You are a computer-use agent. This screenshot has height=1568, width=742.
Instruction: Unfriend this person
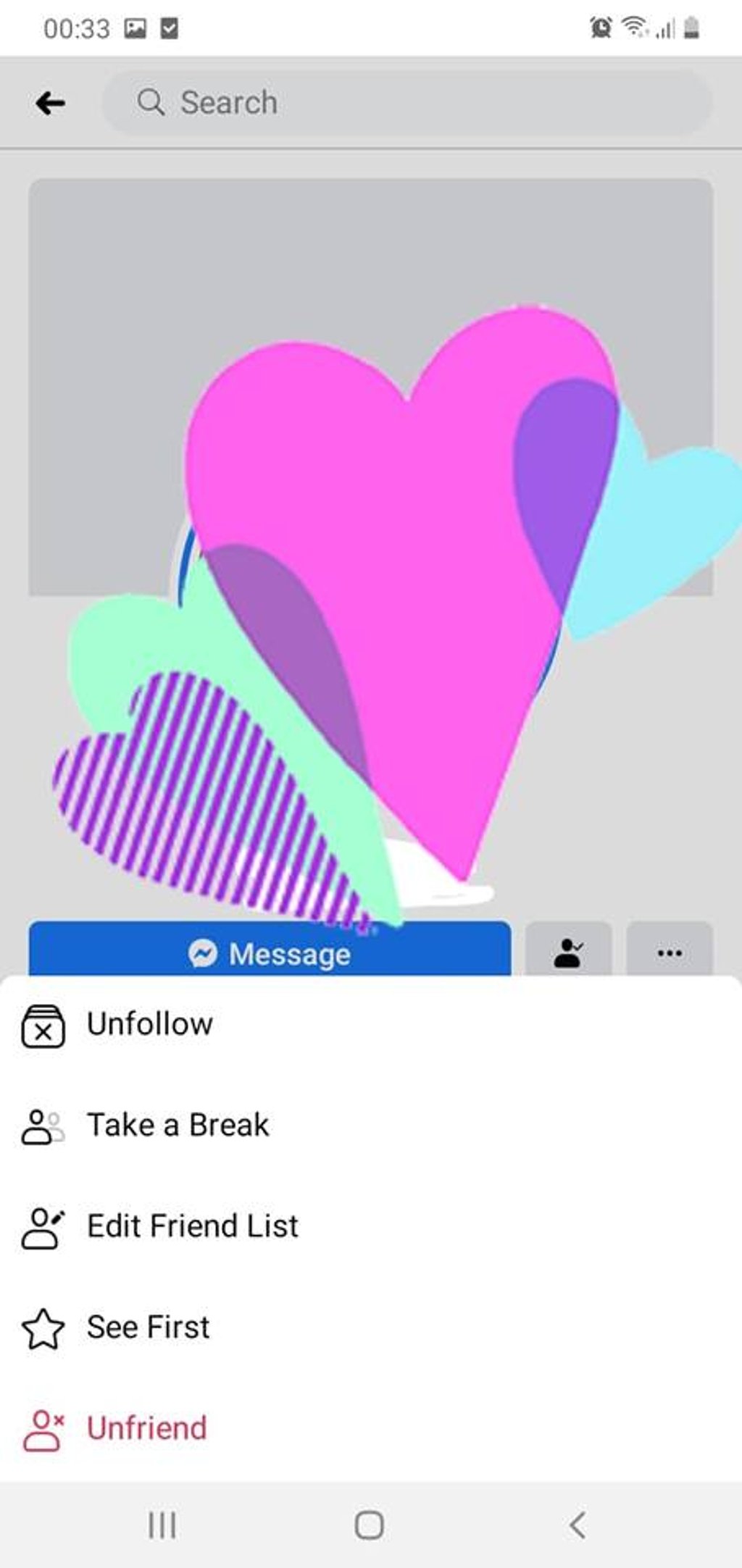[x=146, y=1428]
